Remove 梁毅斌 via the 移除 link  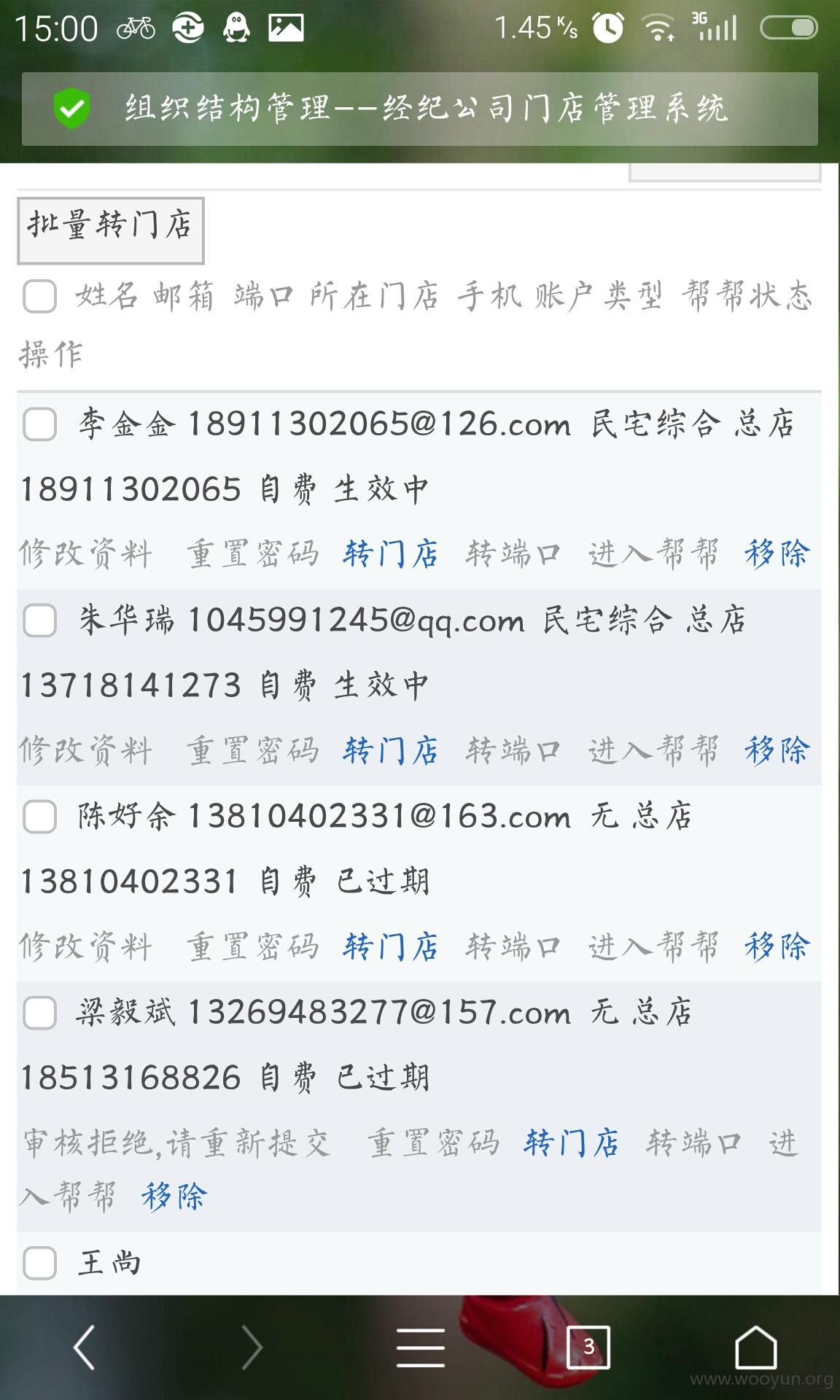[x=174, y=1197]
